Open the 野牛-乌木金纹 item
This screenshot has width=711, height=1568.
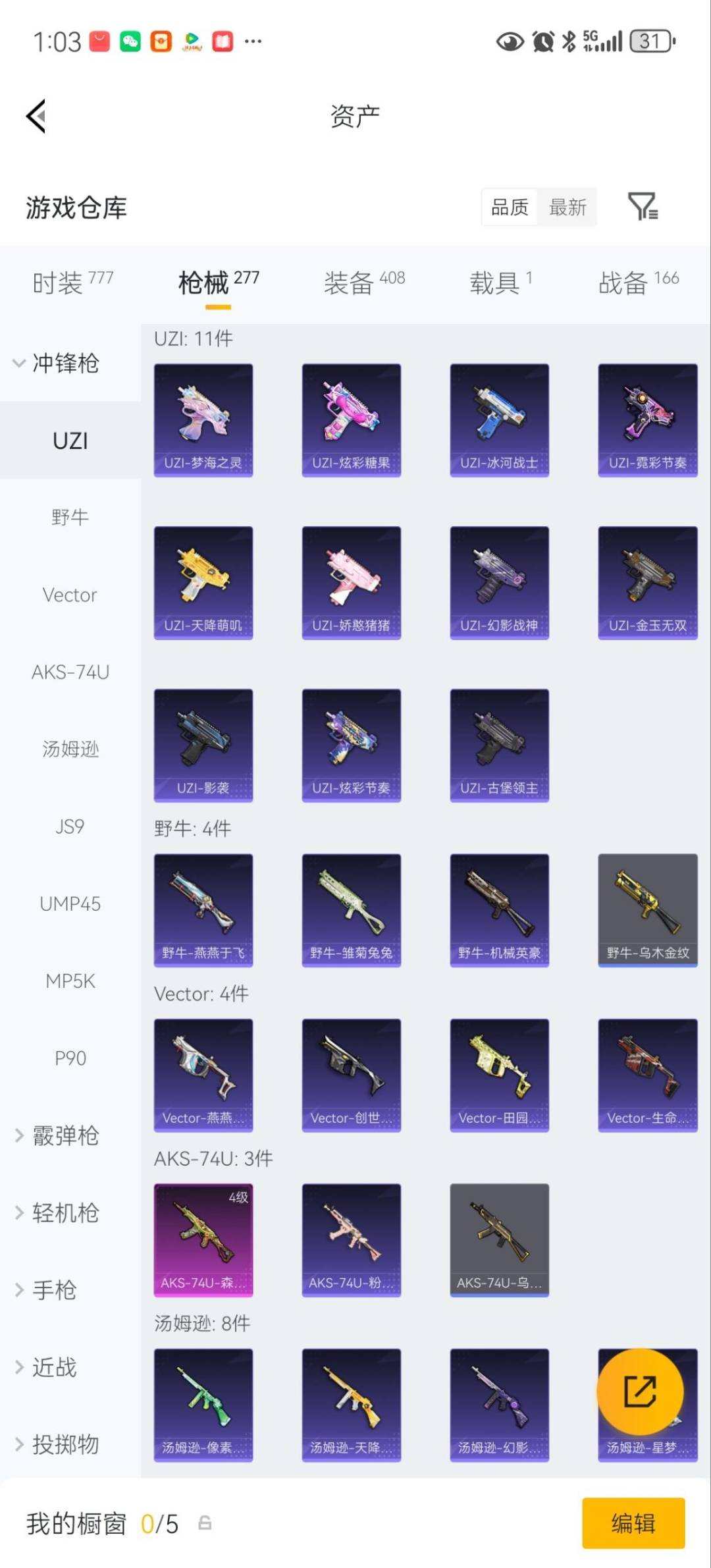[x=648, y=910]
